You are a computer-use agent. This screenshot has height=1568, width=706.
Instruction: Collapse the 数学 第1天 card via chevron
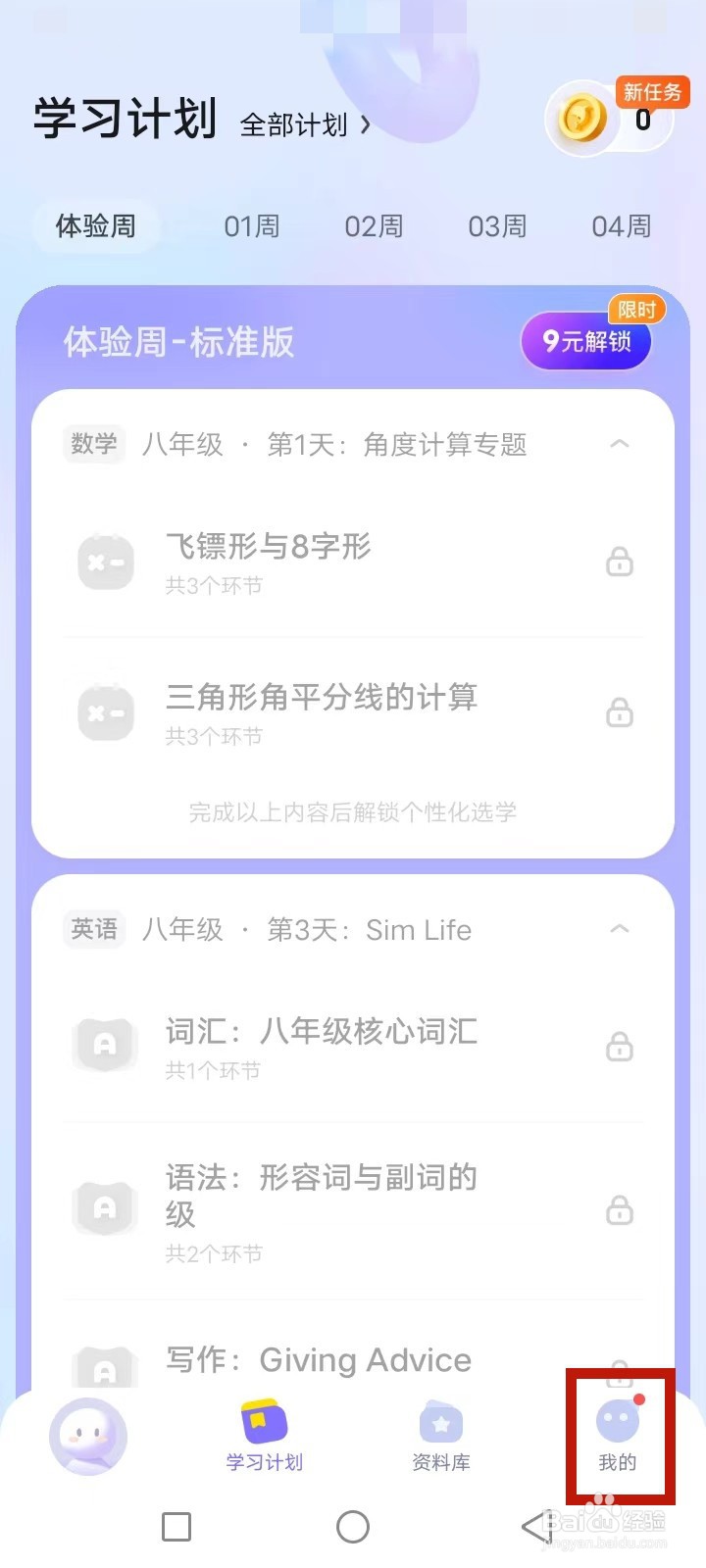pos(619,443)
